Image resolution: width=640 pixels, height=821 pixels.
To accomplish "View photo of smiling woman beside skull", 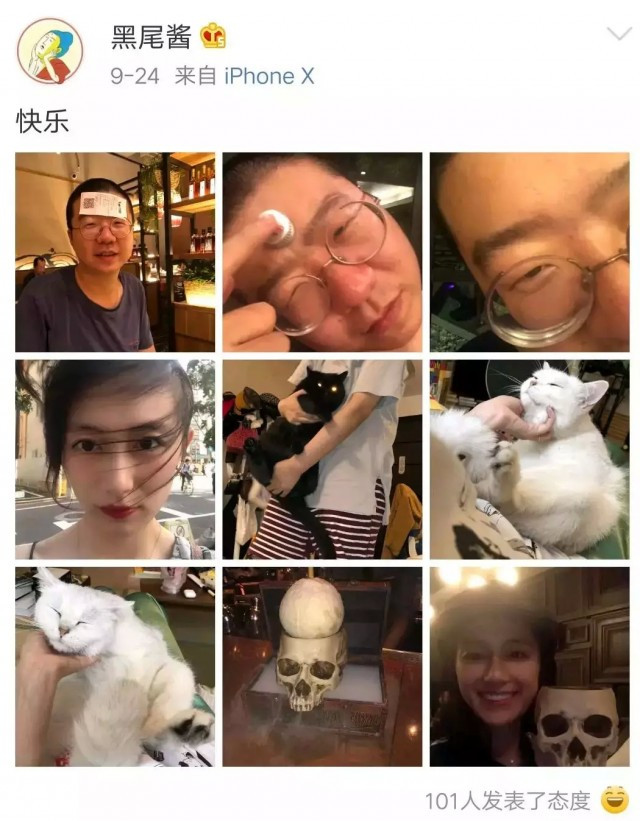I will coord(529,667).
